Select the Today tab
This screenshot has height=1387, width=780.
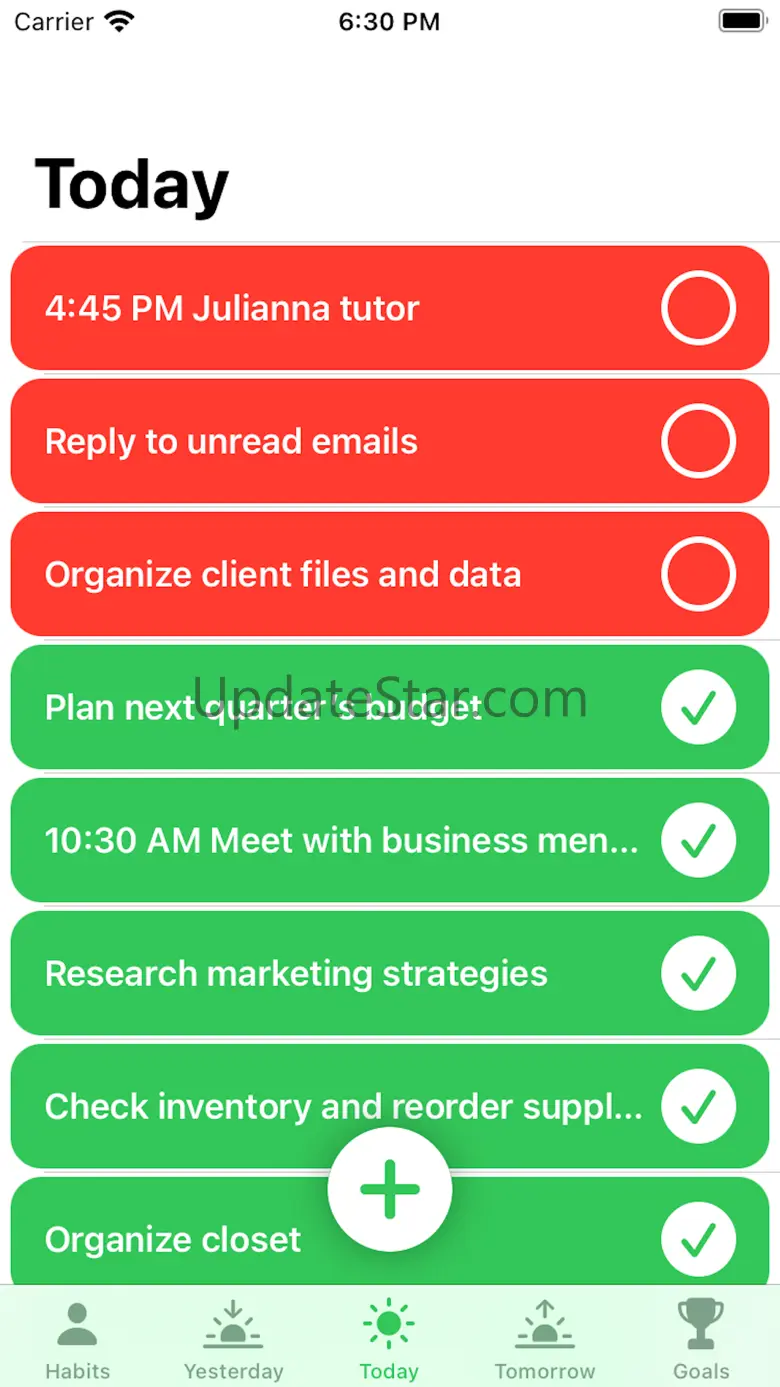tap(389, 1340)
